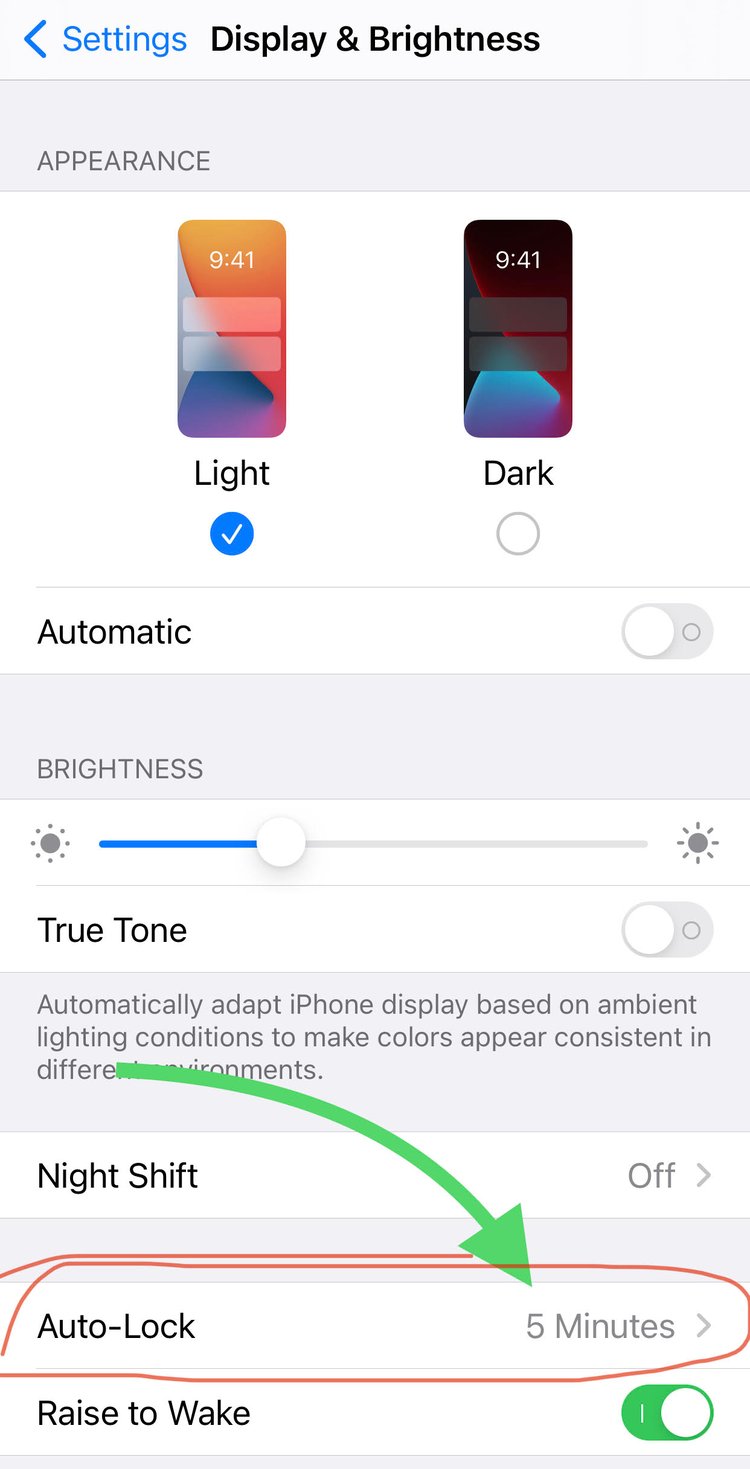Screen dimensions: 750x1469
Task: Turn on True Tone
Action: [667, 930]
